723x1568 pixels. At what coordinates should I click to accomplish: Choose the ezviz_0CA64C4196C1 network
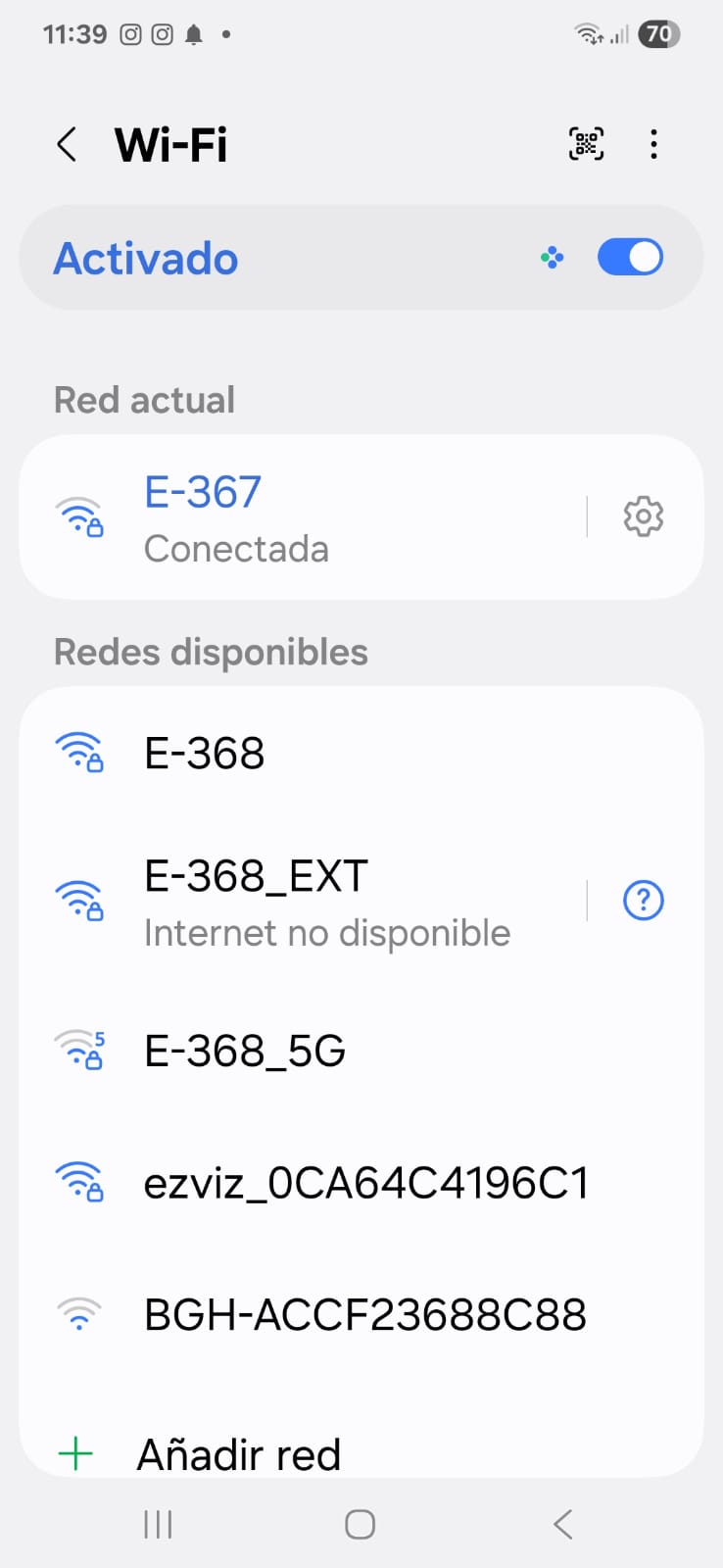coord(364,1183)
